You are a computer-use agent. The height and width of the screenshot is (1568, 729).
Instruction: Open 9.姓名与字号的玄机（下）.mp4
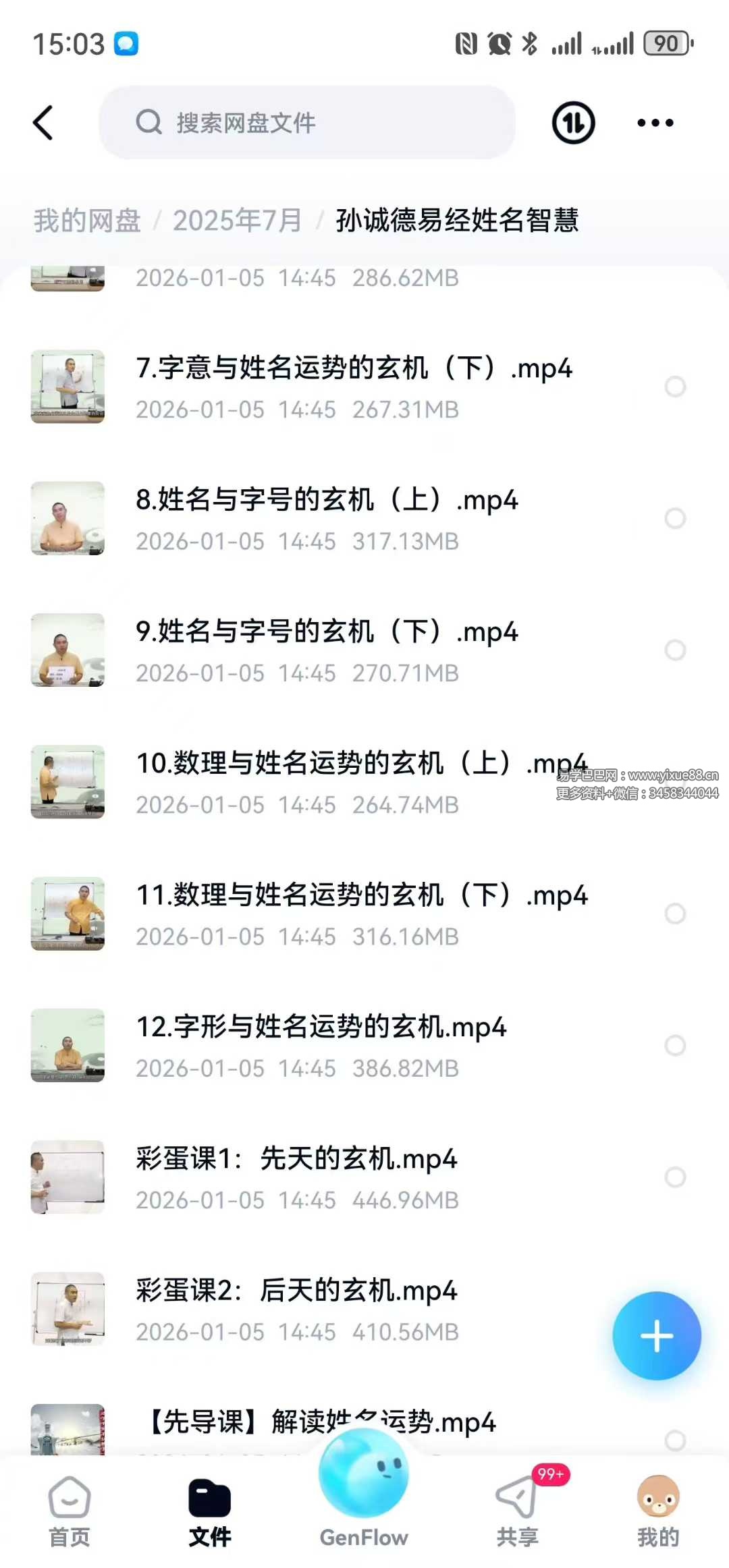point(327,632)
